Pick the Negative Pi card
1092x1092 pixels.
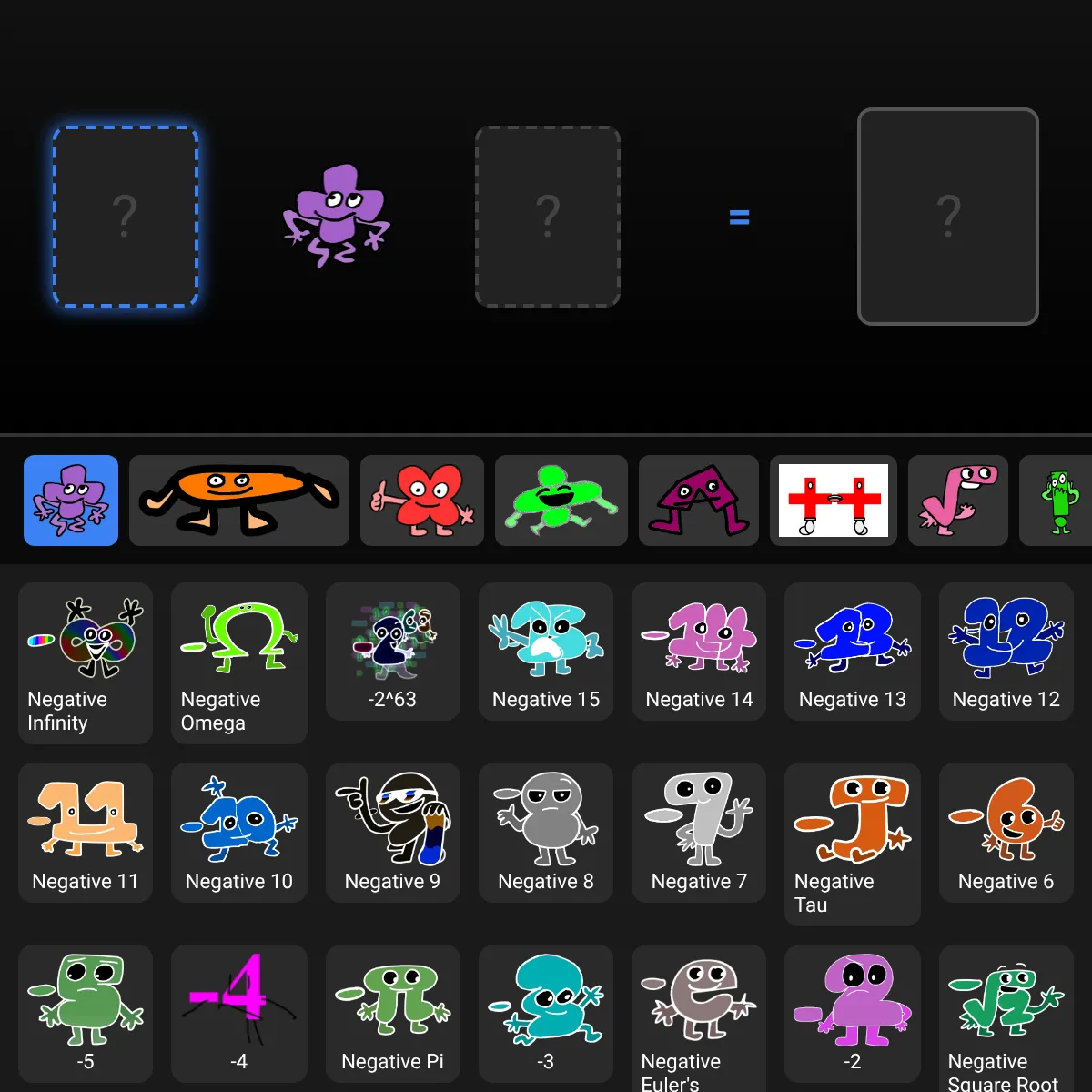(393, 1014)
